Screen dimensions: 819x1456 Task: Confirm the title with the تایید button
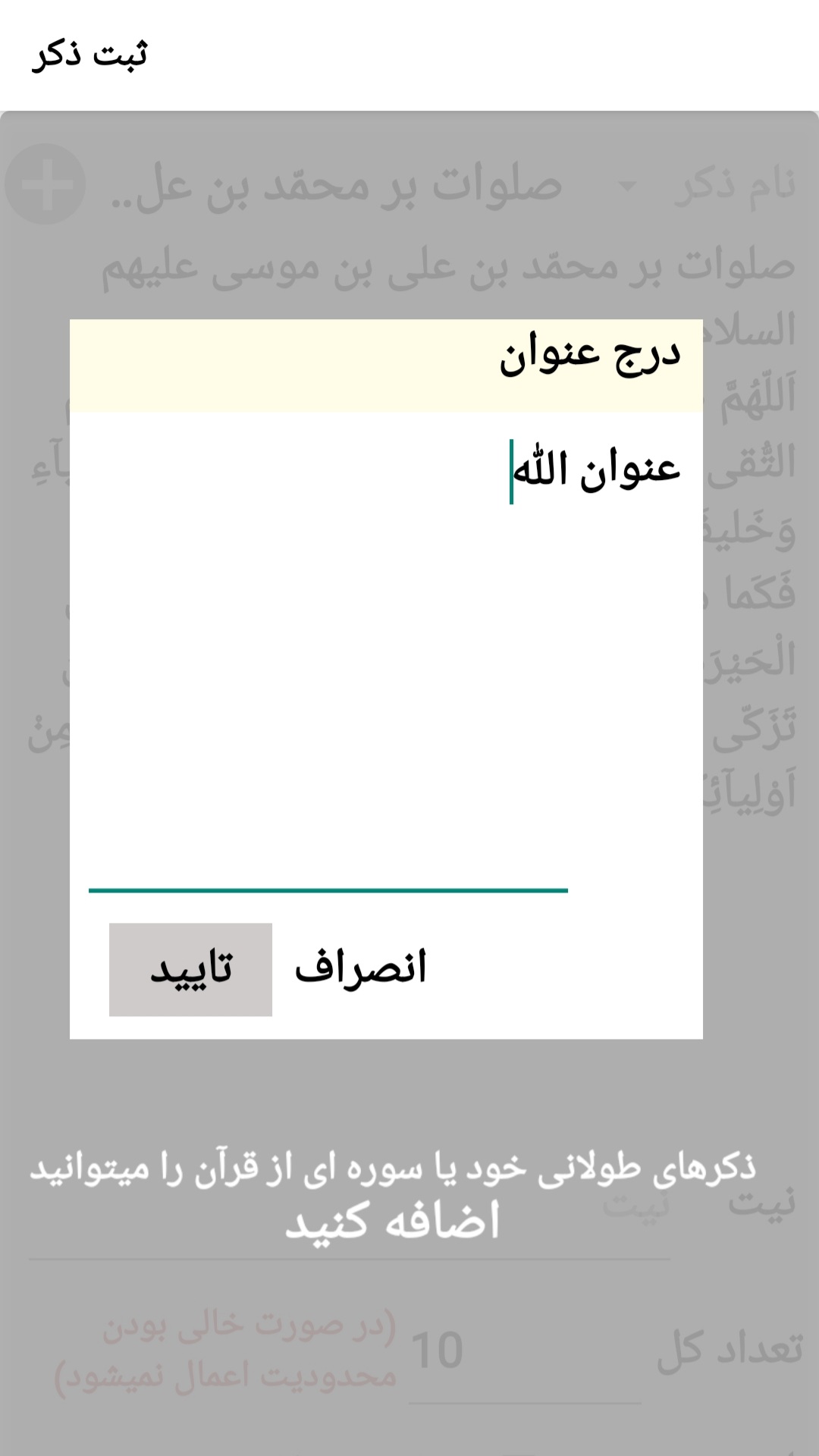[x=190, y=969]
